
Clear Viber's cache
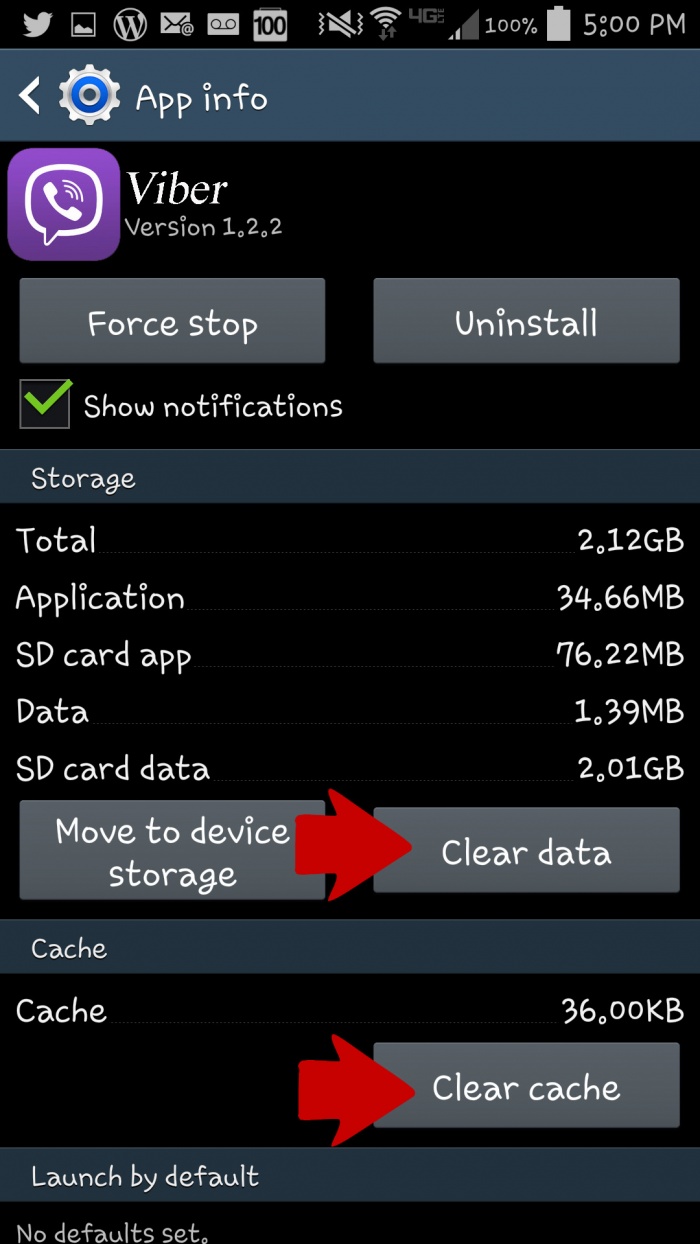point(526,1087)
